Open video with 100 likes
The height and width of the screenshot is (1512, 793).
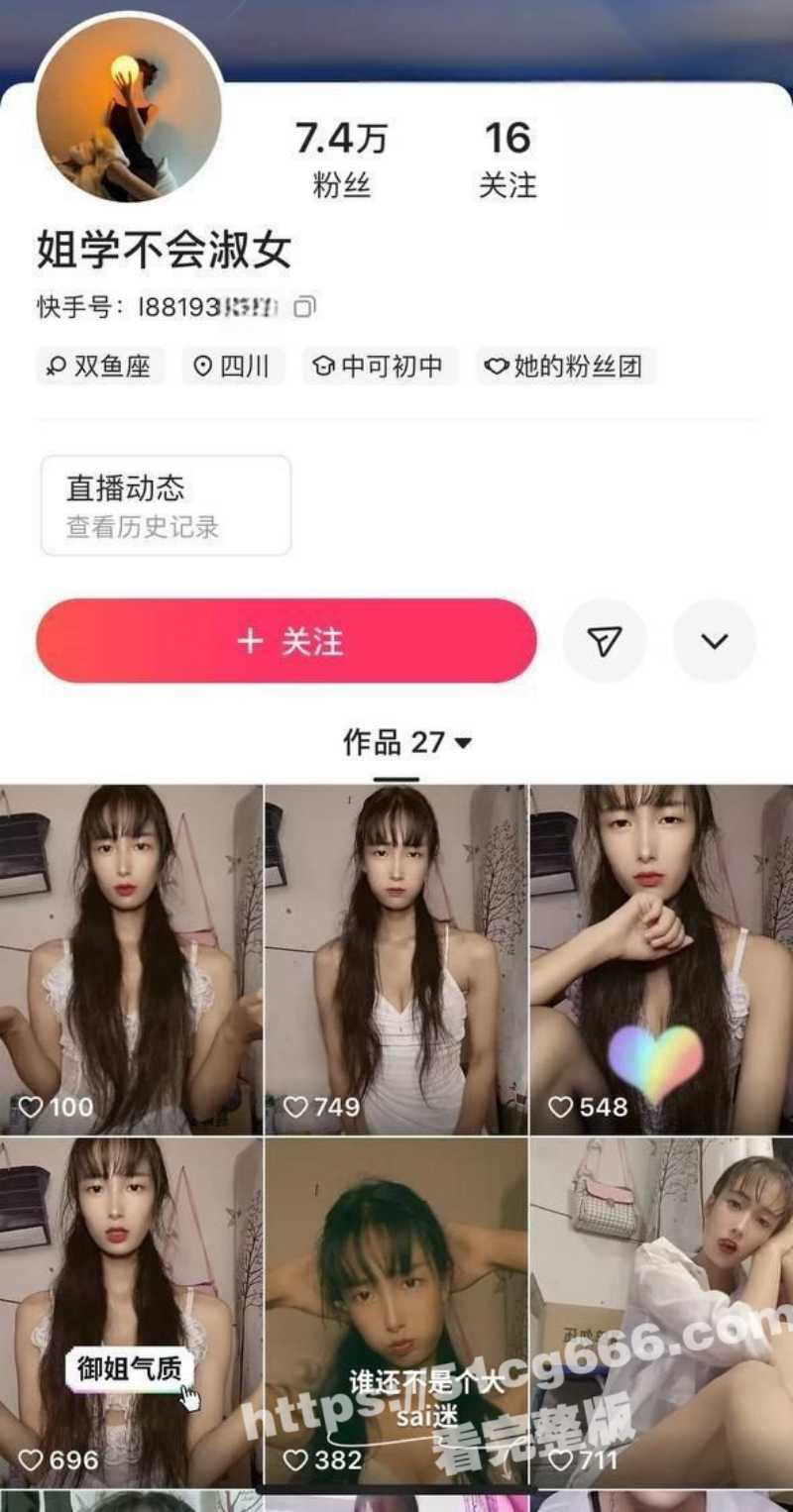click(131, 959)
